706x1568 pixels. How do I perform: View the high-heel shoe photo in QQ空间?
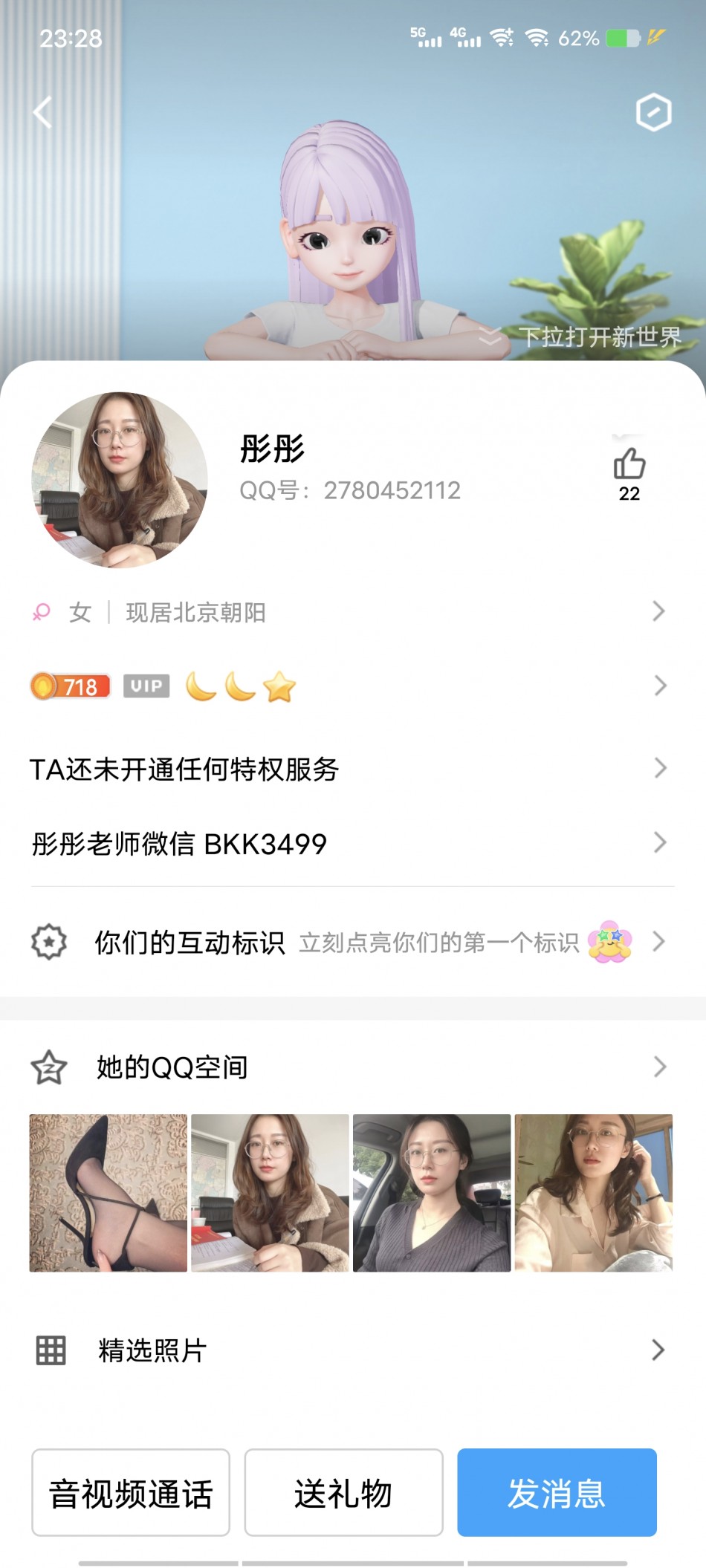coord(109,1193)
